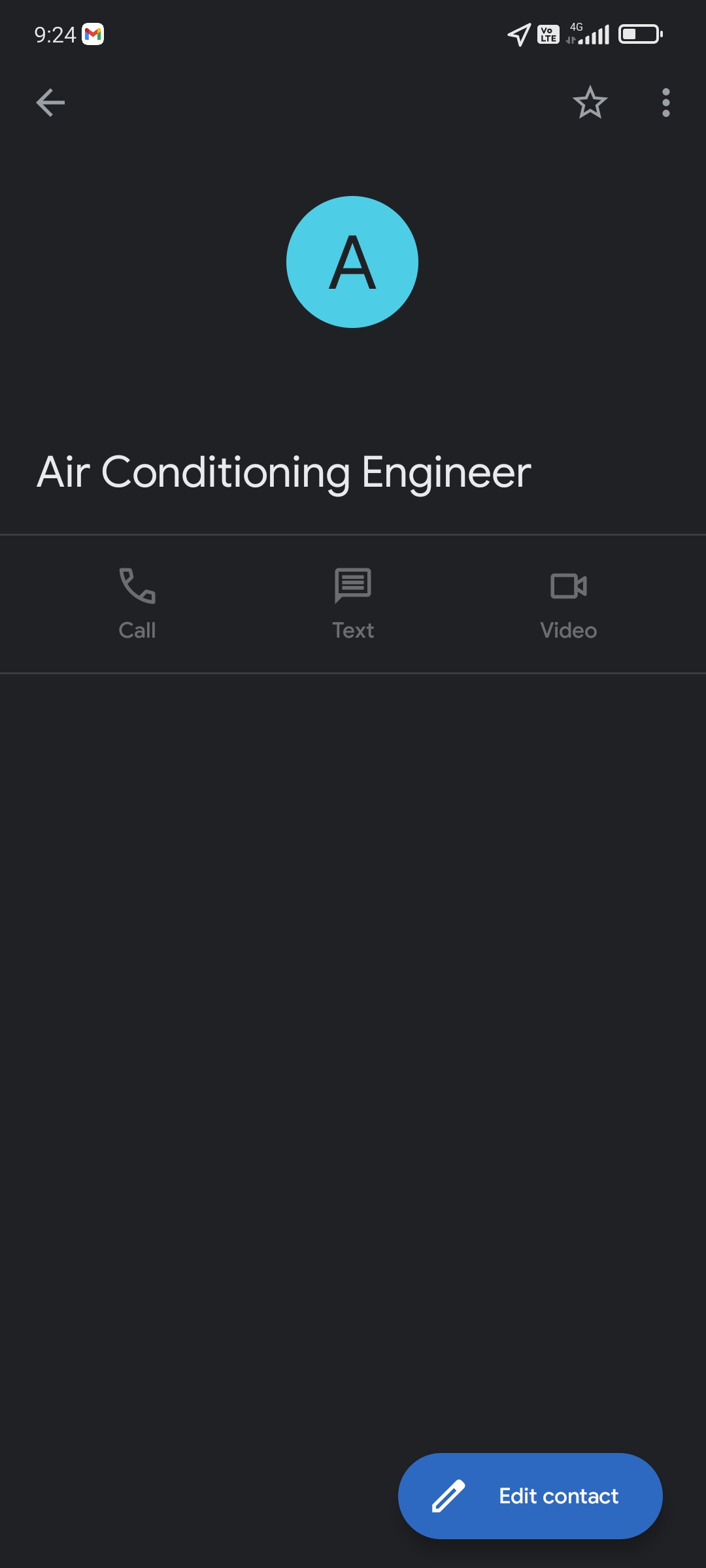Open the contact's avatar photo
Image resolution: width=706 pixels, height=1568 pixels.
pos(352,262)
